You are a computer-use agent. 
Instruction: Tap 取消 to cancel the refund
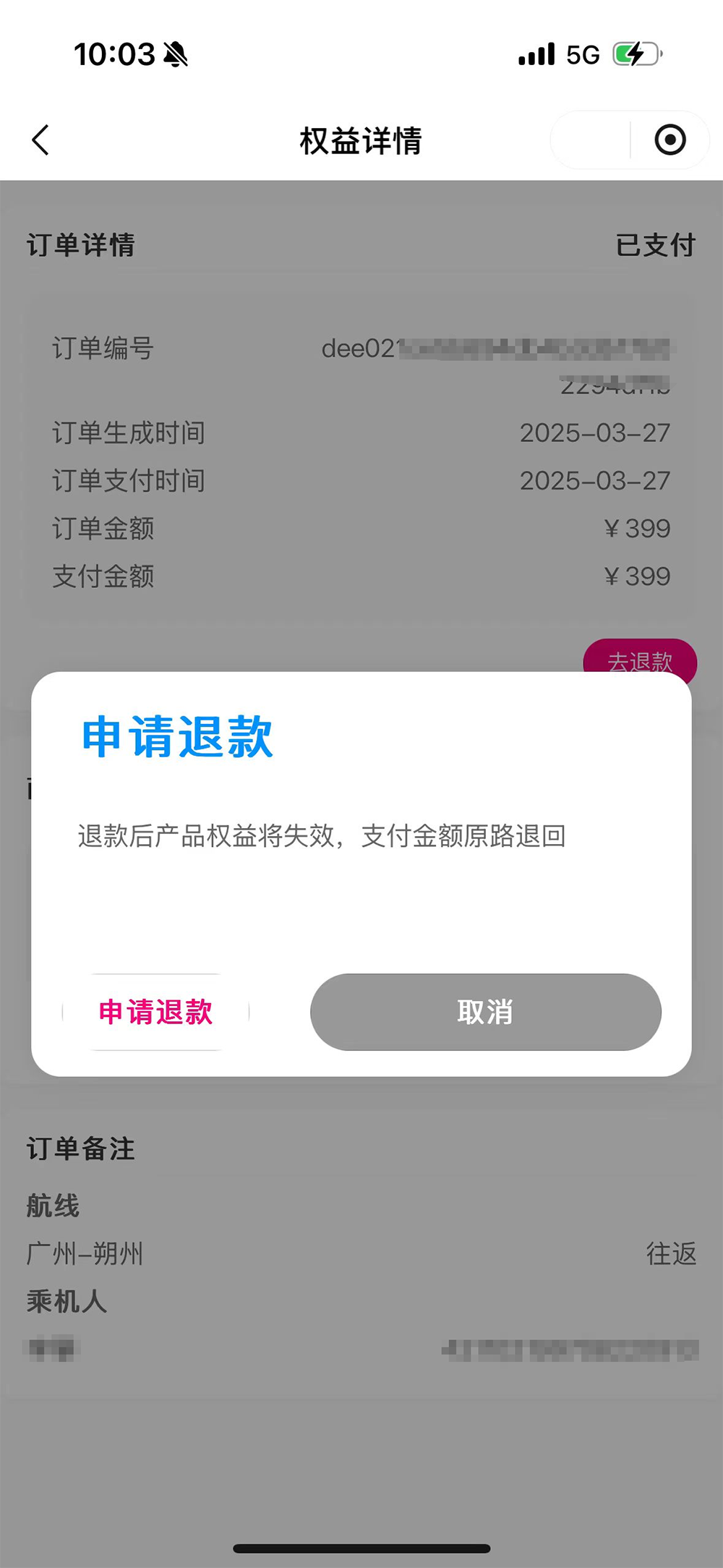pos(485,1012)
